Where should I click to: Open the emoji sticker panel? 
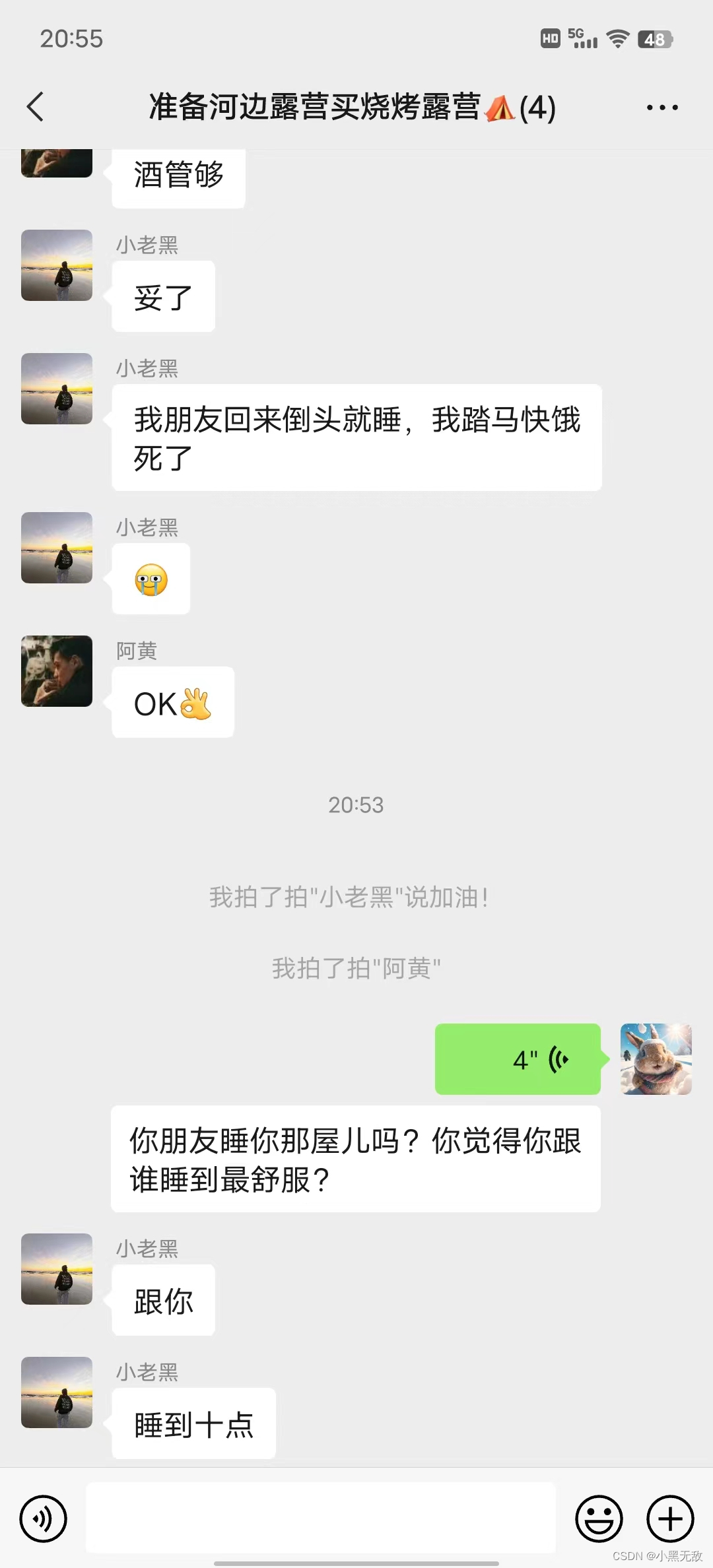pos(599,1519)
